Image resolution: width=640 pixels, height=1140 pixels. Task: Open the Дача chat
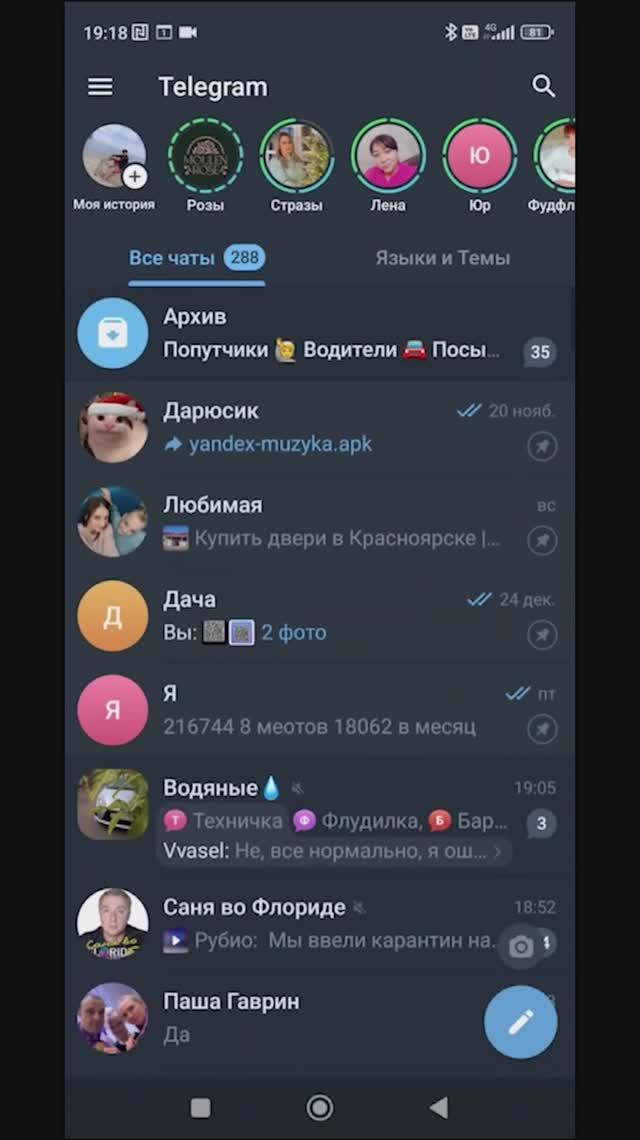click(320, 616)
